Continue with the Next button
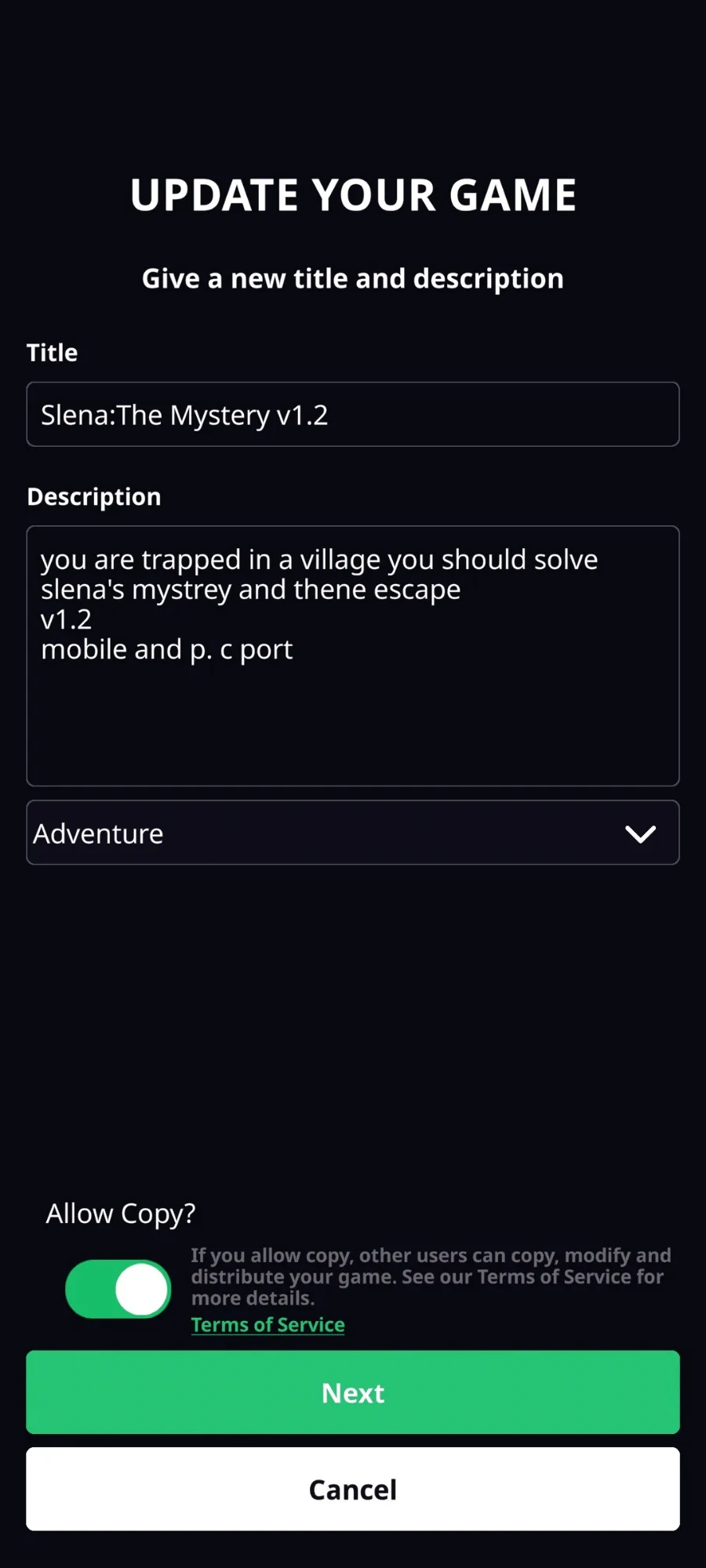The image size is (706, 1568). 353,1392
